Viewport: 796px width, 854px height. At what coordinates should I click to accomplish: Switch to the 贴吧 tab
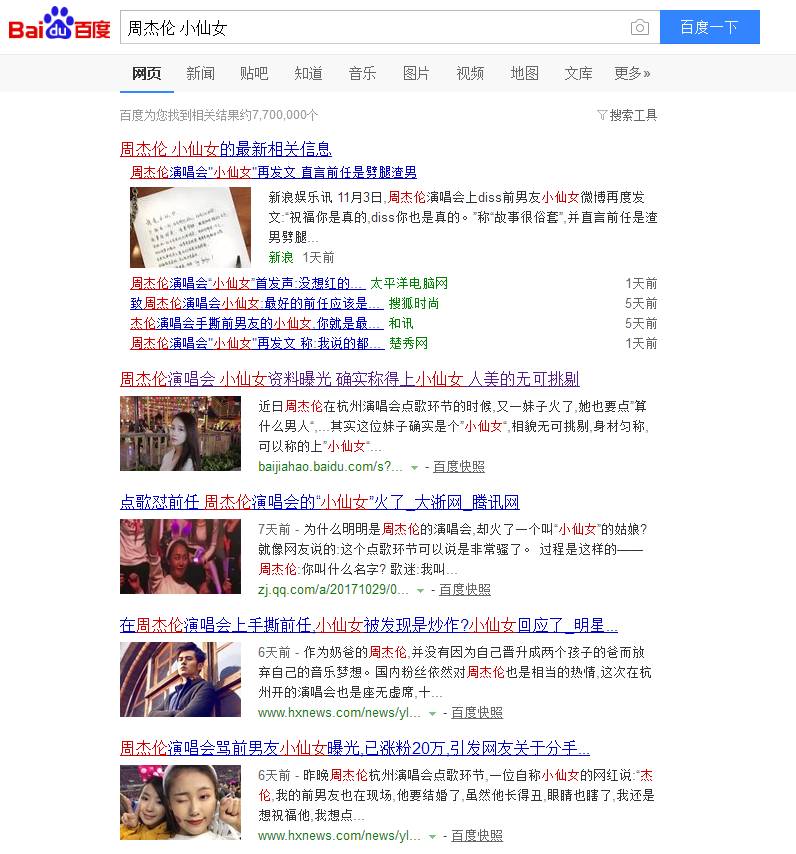[x=254, y=73]
